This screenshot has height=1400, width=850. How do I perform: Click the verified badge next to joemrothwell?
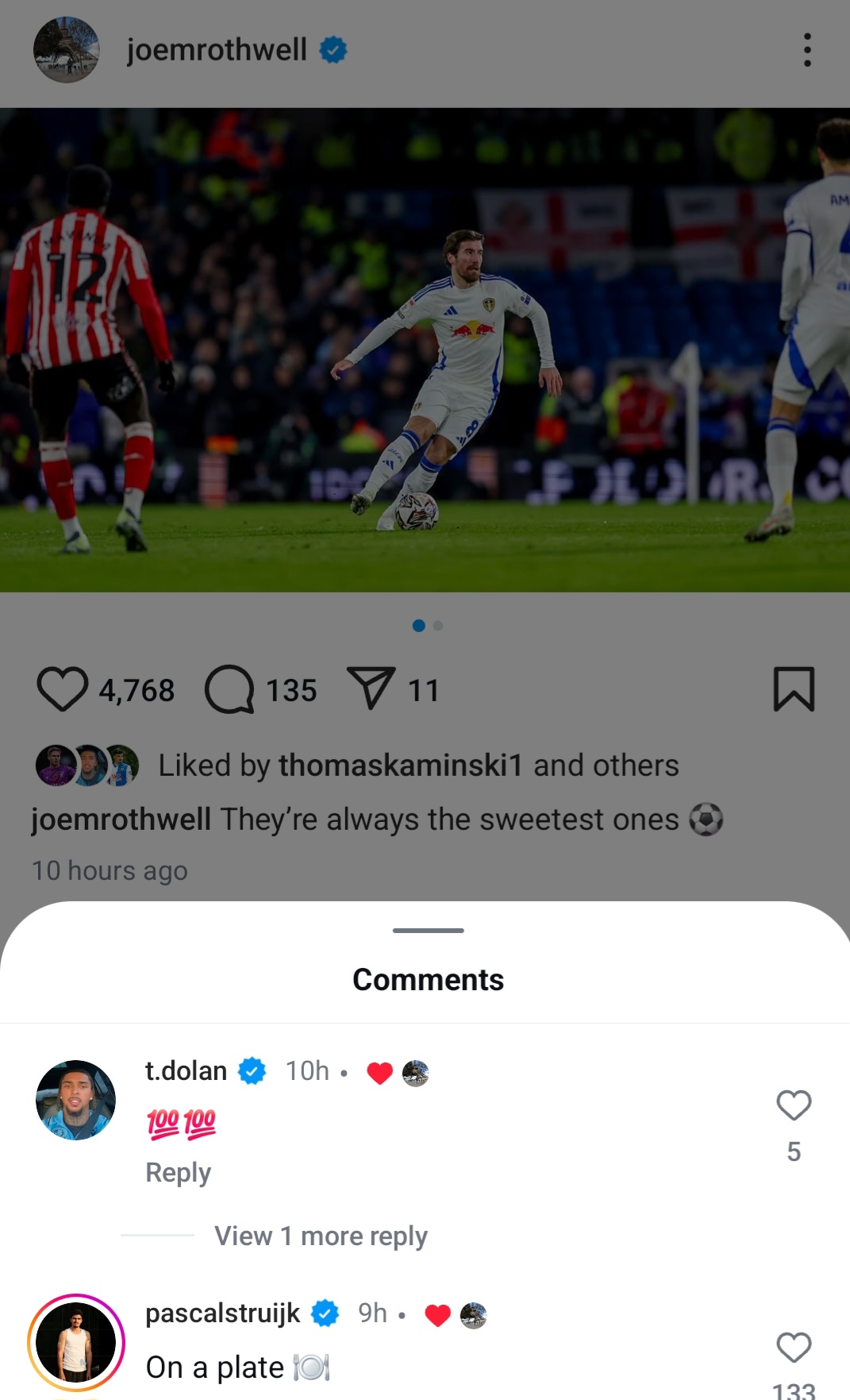333,49
